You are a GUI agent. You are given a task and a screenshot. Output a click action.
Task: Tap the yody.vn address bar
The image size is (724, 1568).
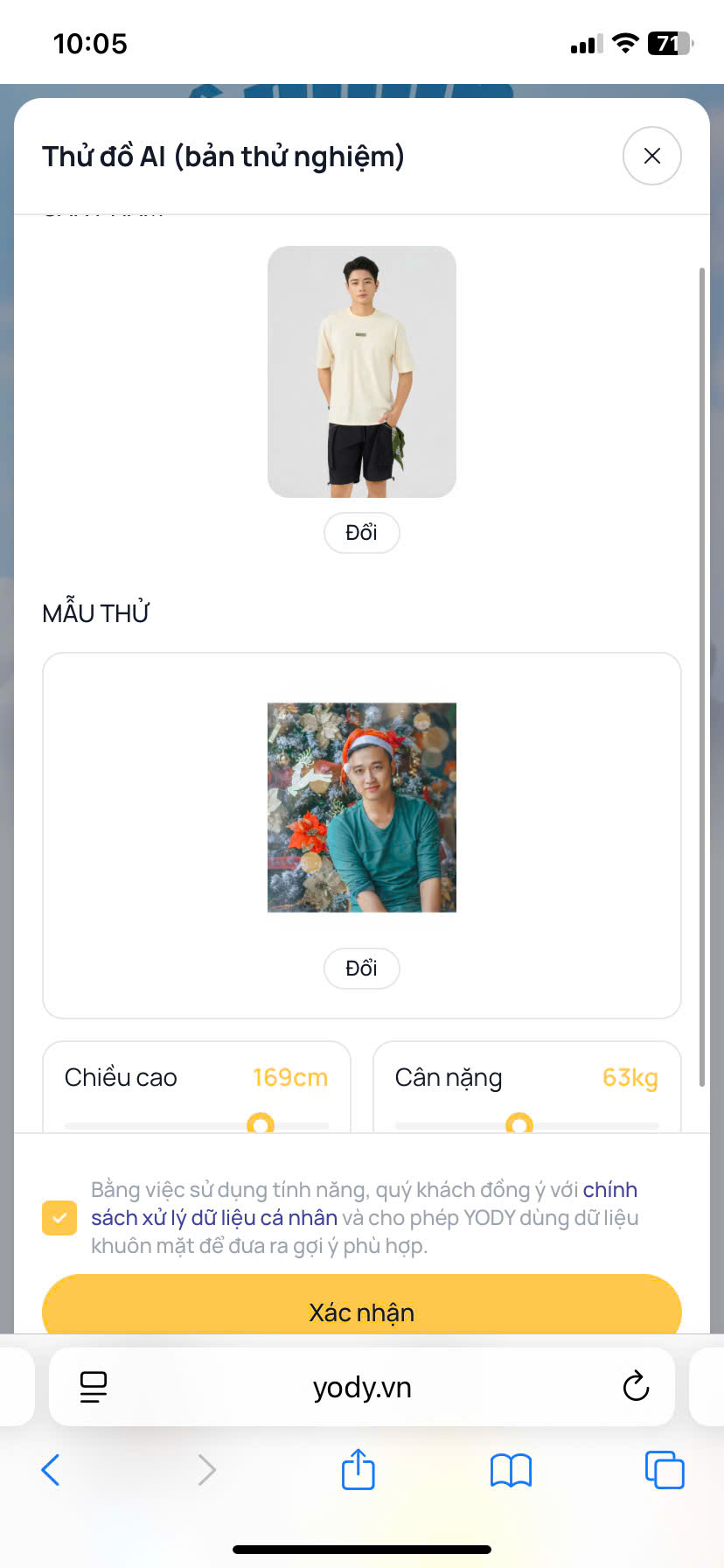[361, 1387]
